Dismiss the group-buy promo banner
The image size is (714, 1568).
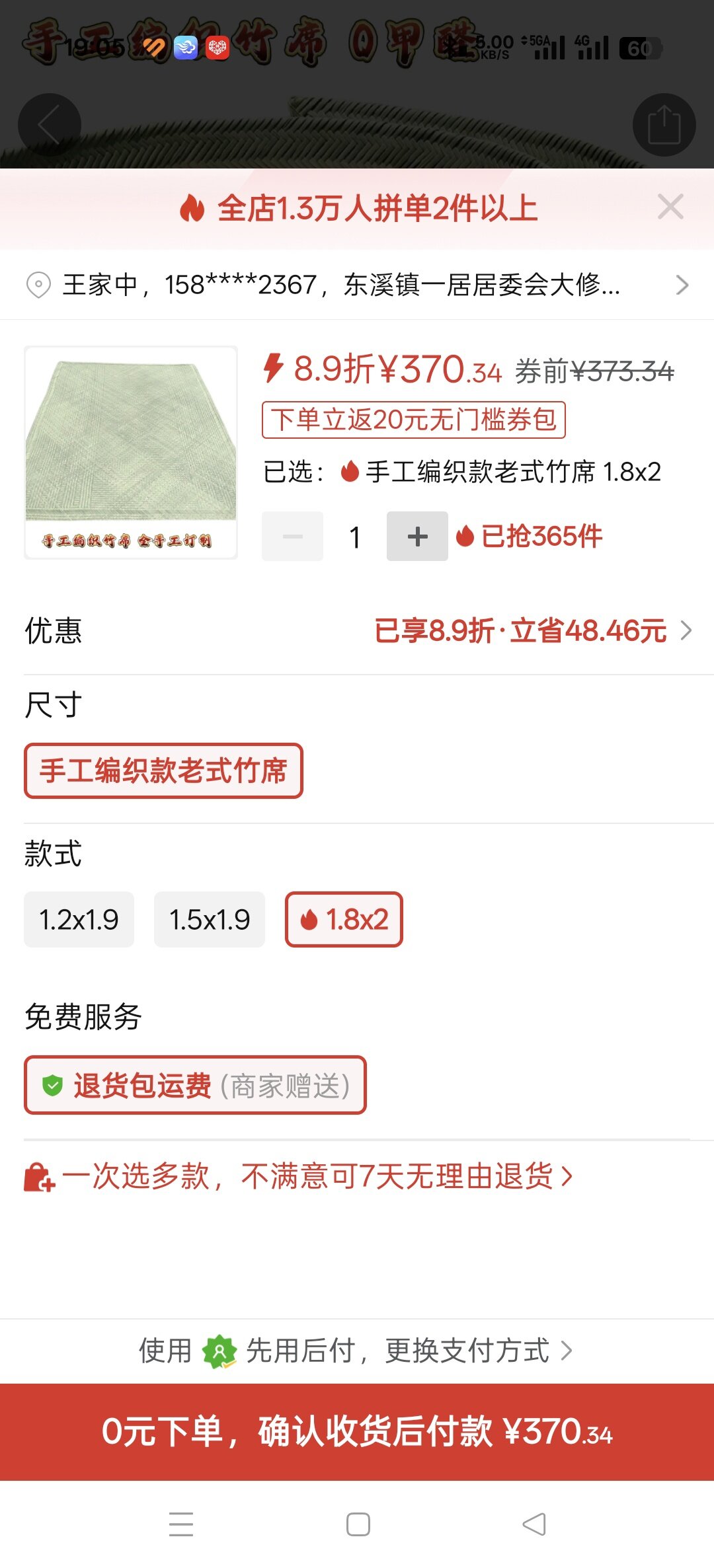(670, 207)
